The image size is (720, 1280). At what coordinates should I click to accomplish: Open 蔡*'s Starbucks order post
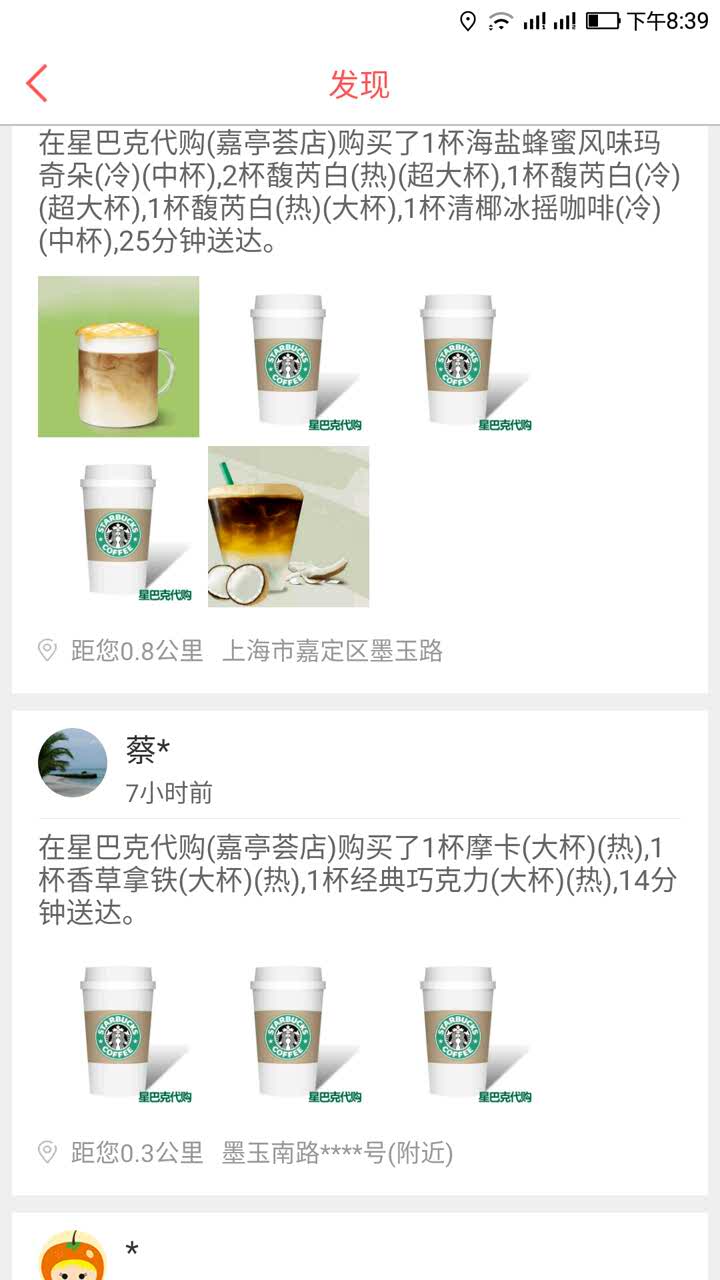click(x=358, y=881)
